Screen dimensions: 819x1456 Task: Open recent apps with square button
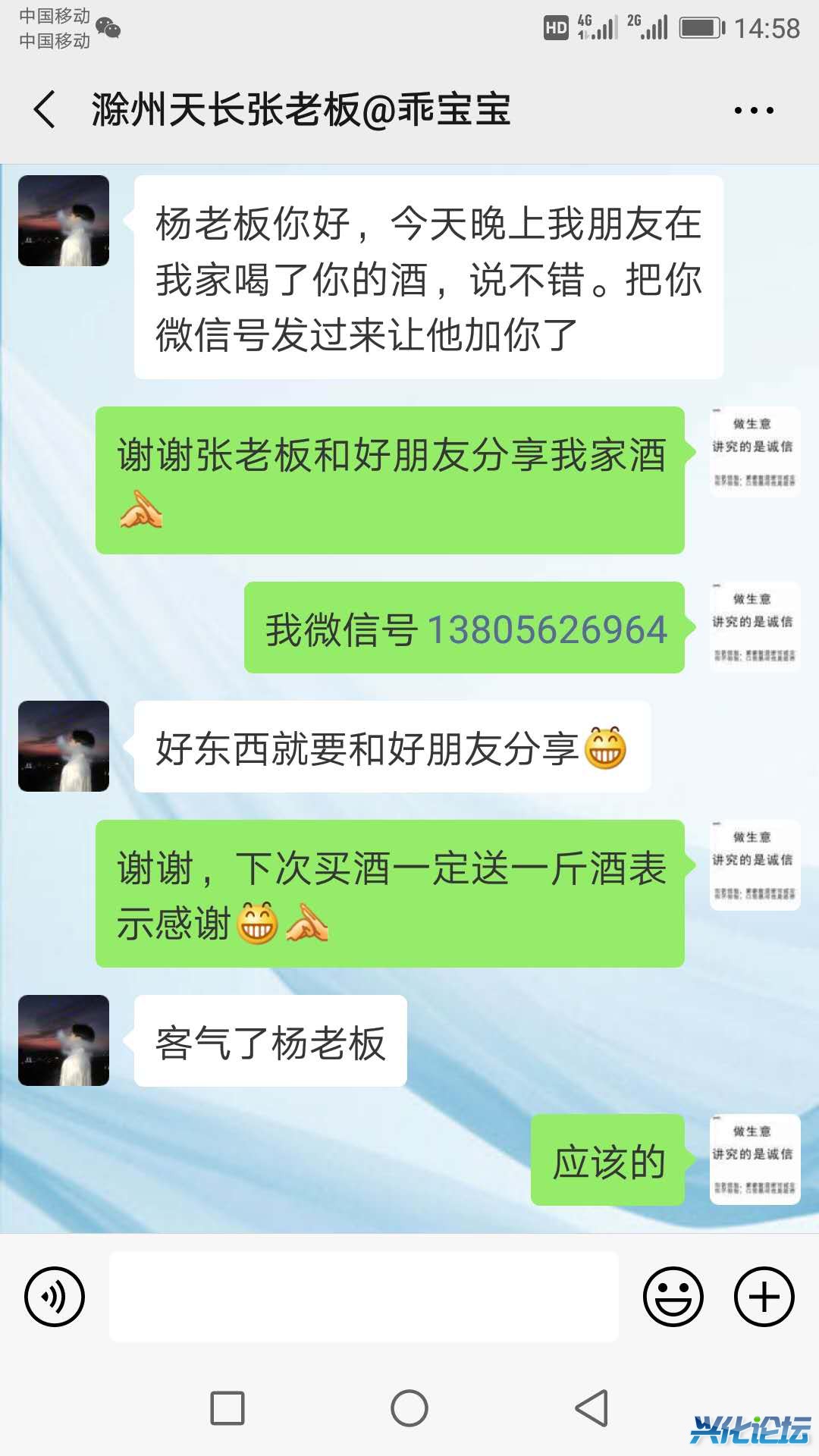pyautogui.click(x=227, y=1408)
